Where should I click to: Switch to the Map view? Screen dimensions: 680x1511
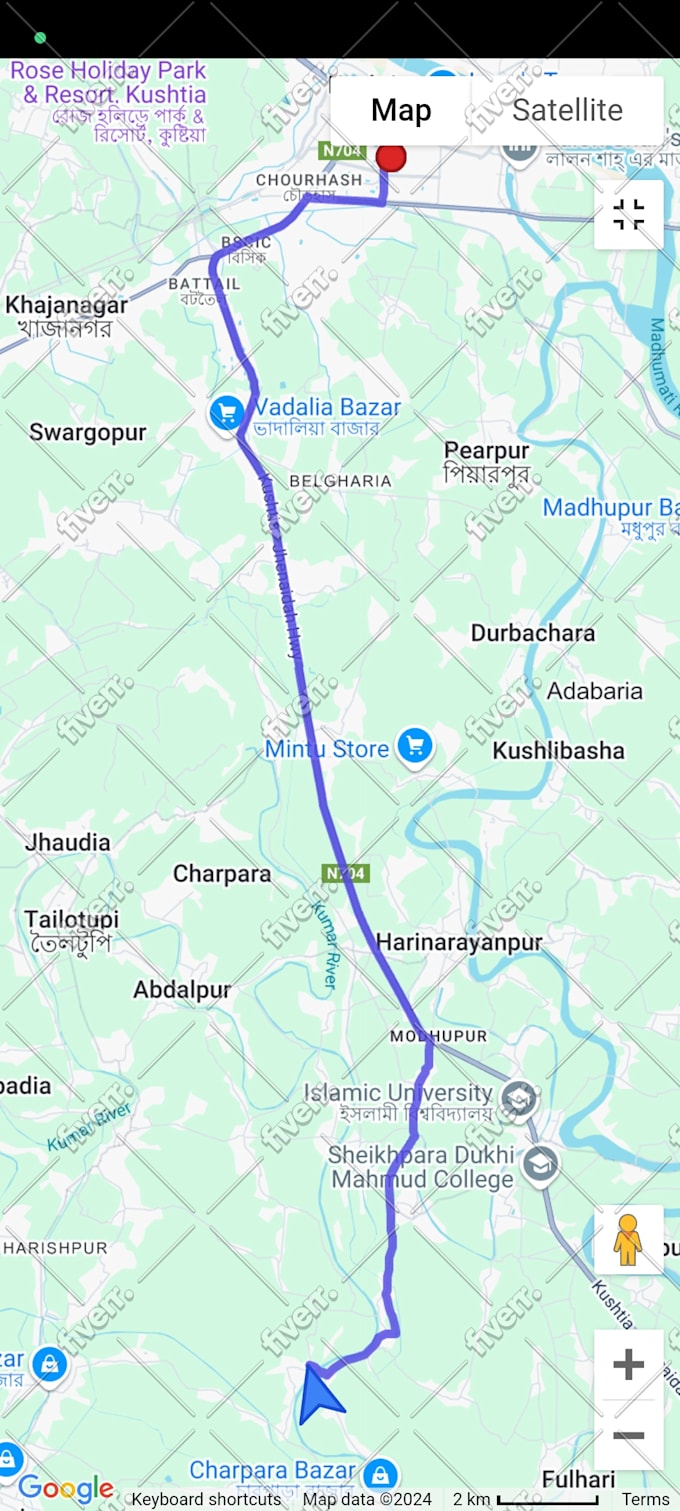[x=401, y=110]
